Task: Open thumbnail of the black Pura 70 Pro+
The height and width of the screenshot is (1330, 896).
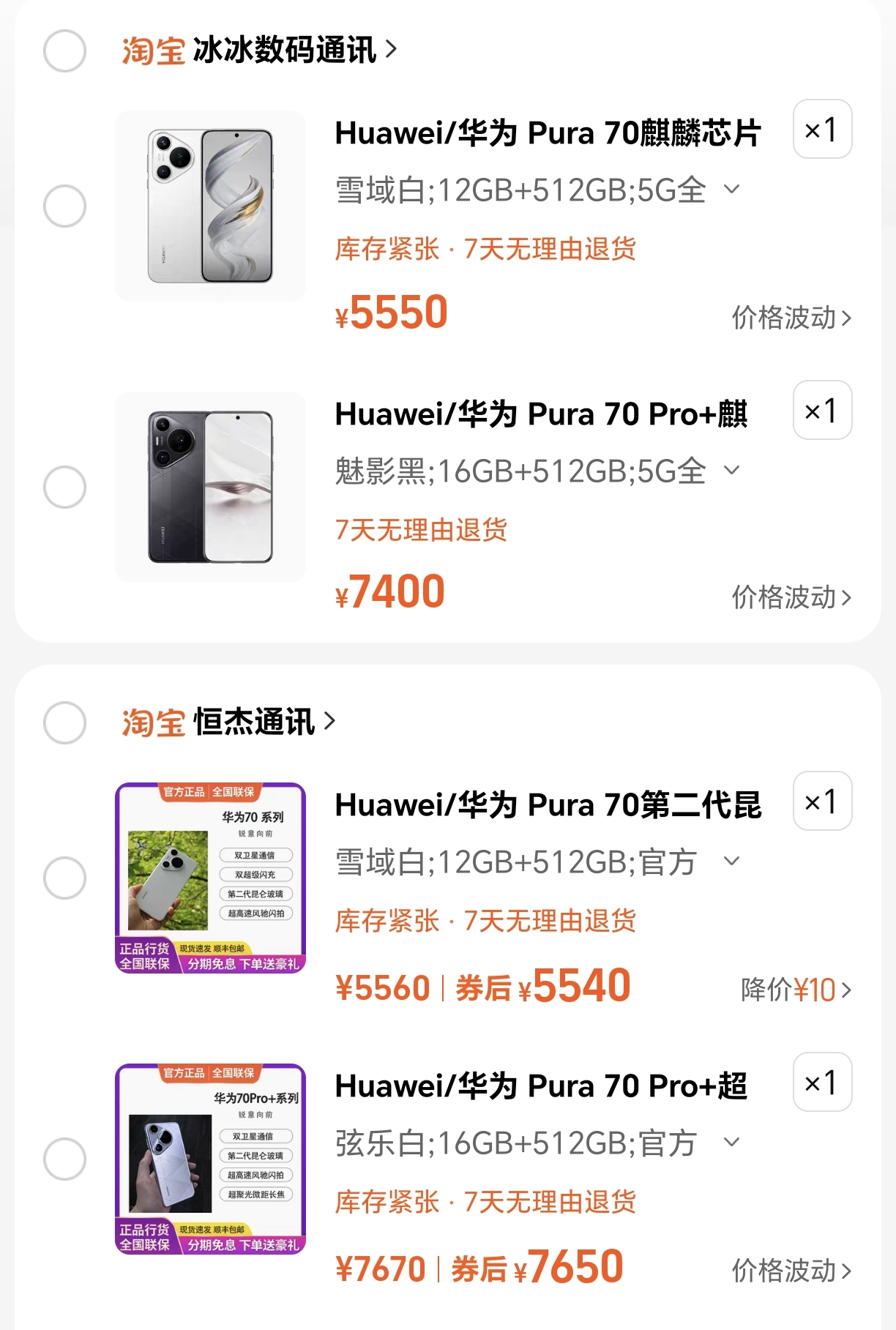Action: pos(210,484)
